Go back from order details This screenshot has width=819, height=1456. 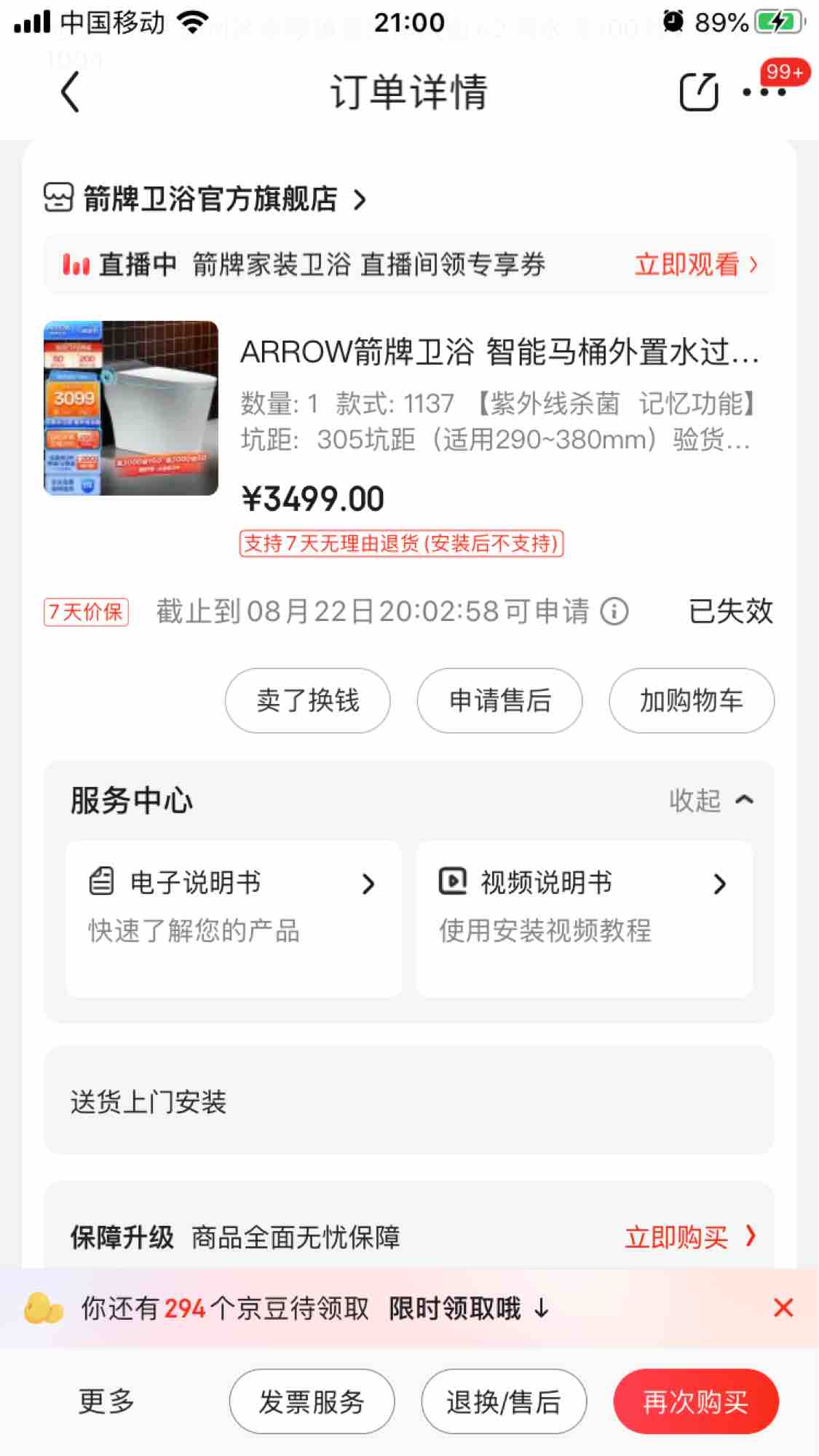tap(70, 93)
